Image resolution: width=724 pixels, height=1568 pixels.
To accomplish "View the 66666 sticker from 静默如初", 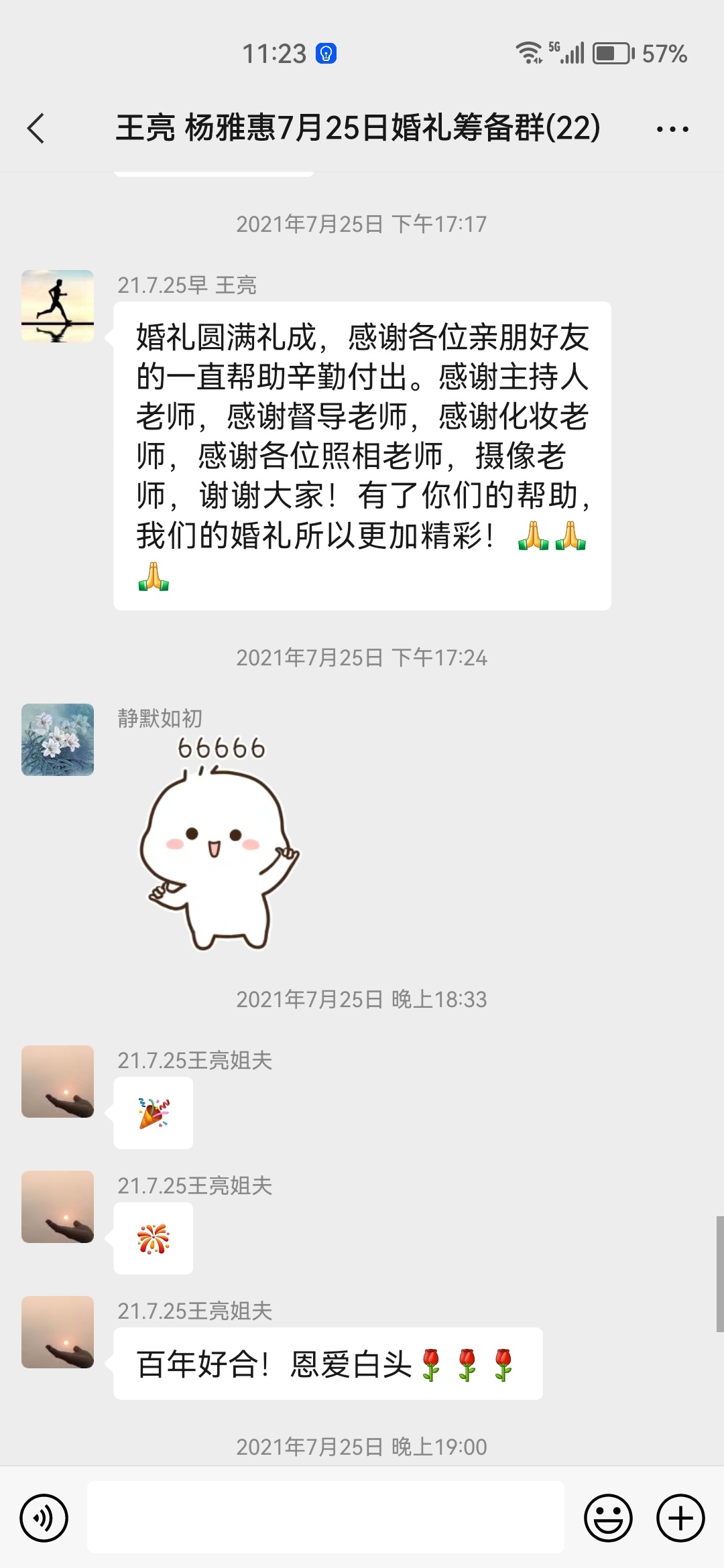I will pyautogui.click(x=219, y=844).
